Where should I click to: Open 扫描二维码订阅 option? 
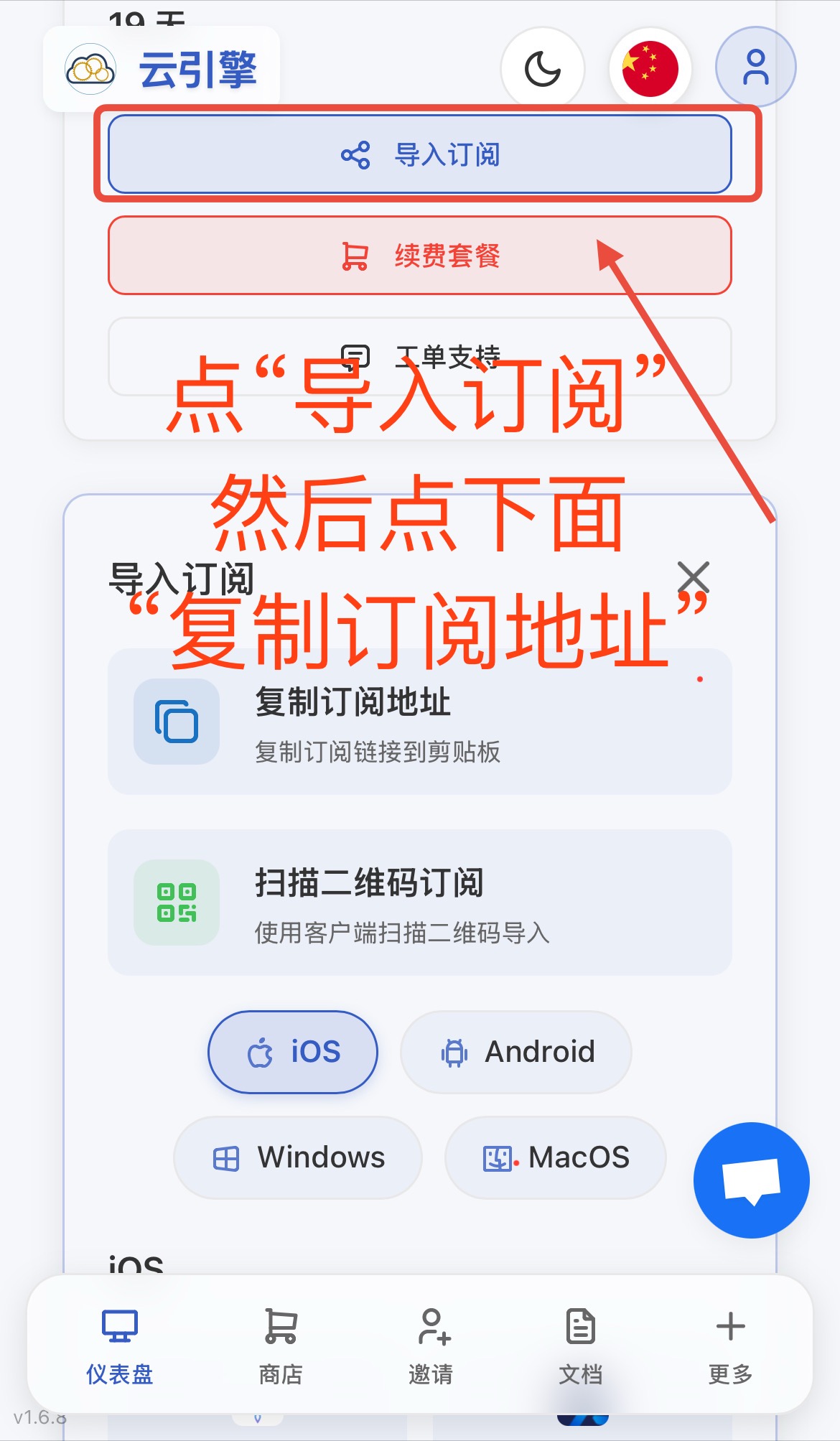[420, 903]
